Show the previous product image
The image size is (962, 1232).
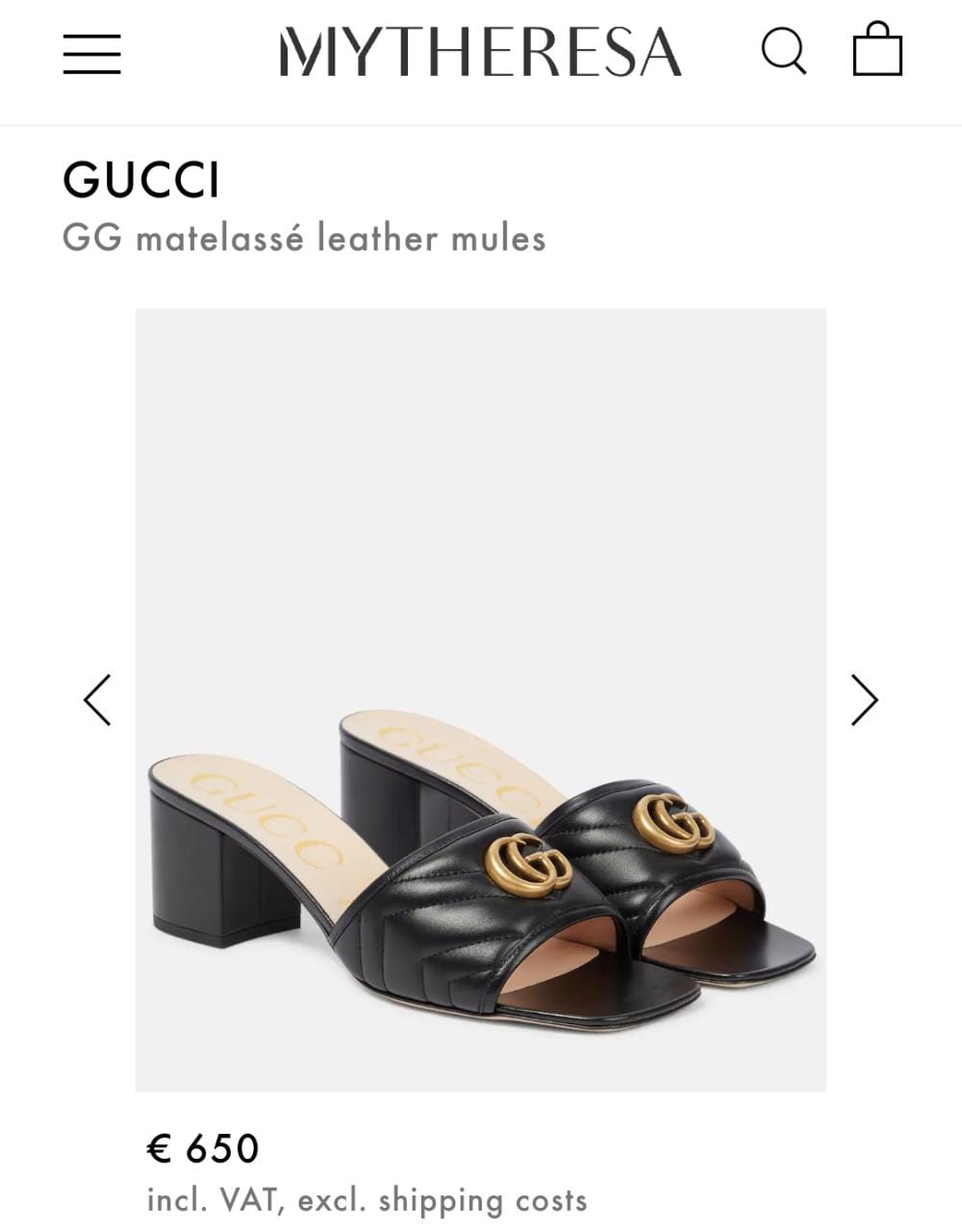coord(97,700)
